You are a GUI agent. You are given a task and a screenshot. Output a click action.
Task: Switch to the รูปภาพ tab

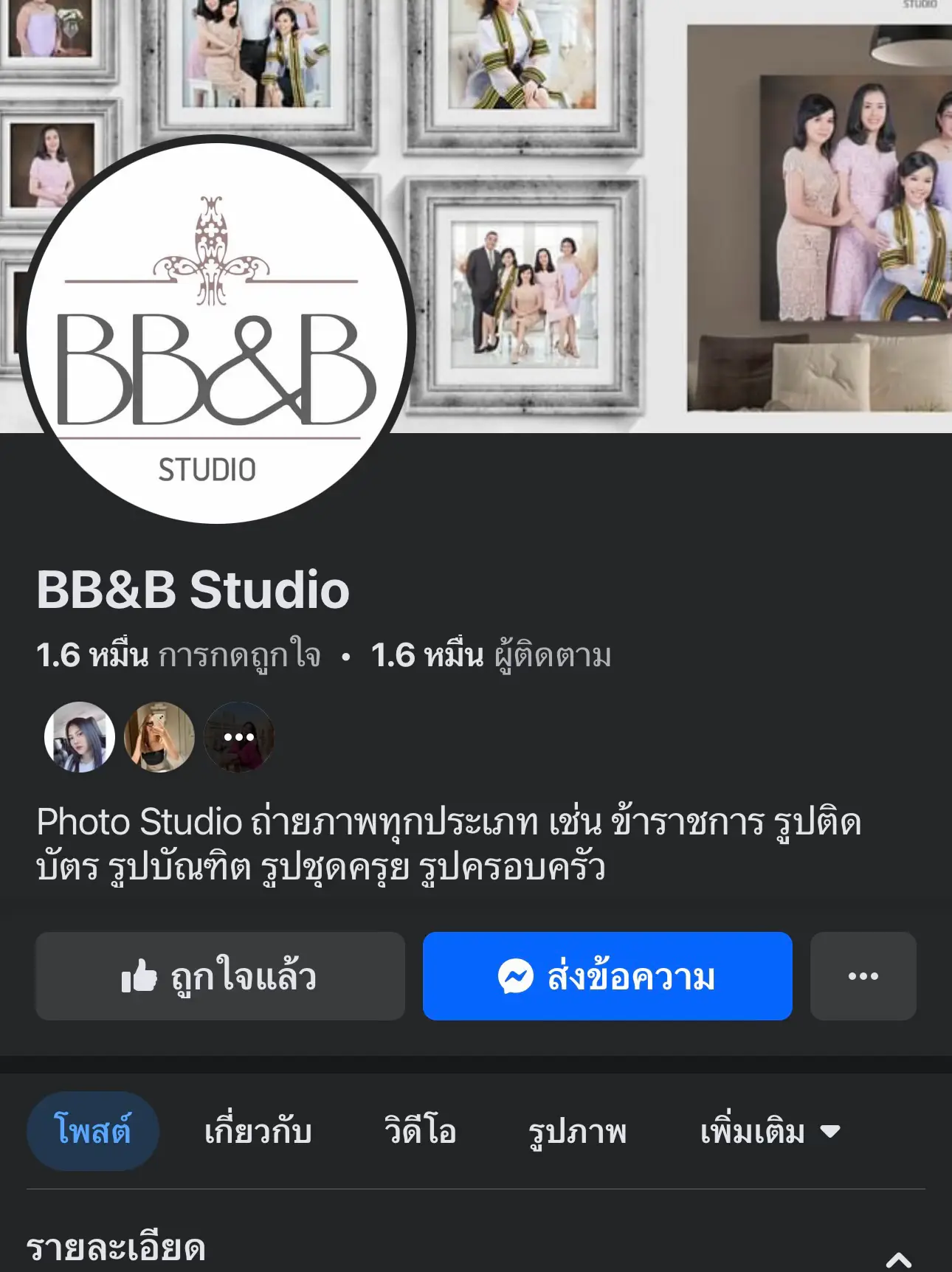(578, 1131)
